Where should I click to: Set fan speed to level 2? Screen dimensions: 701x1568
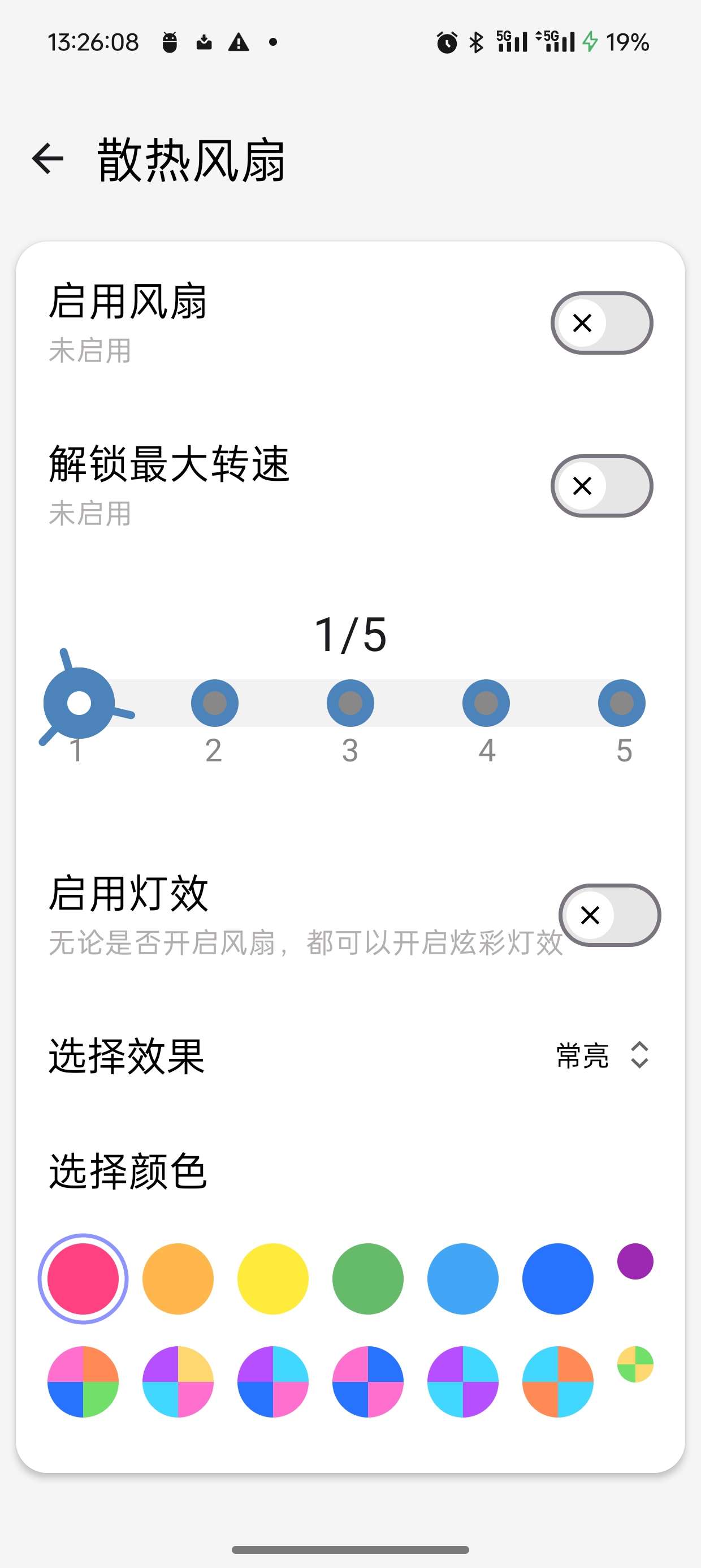(x=214, y=703)
